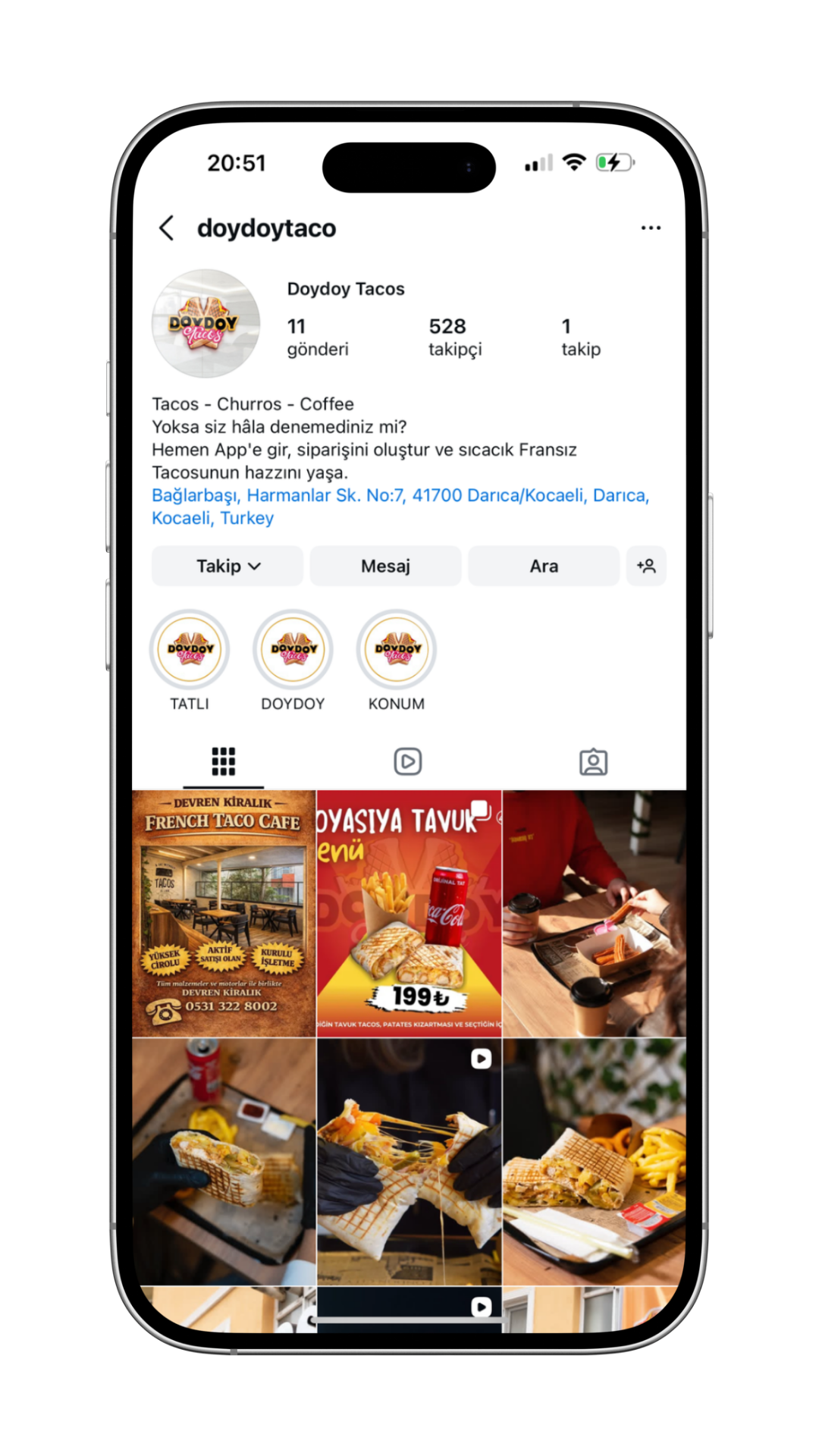819x1456 pixels.
Task: Go back using the back arrow
Action: [x=167, y=227]
